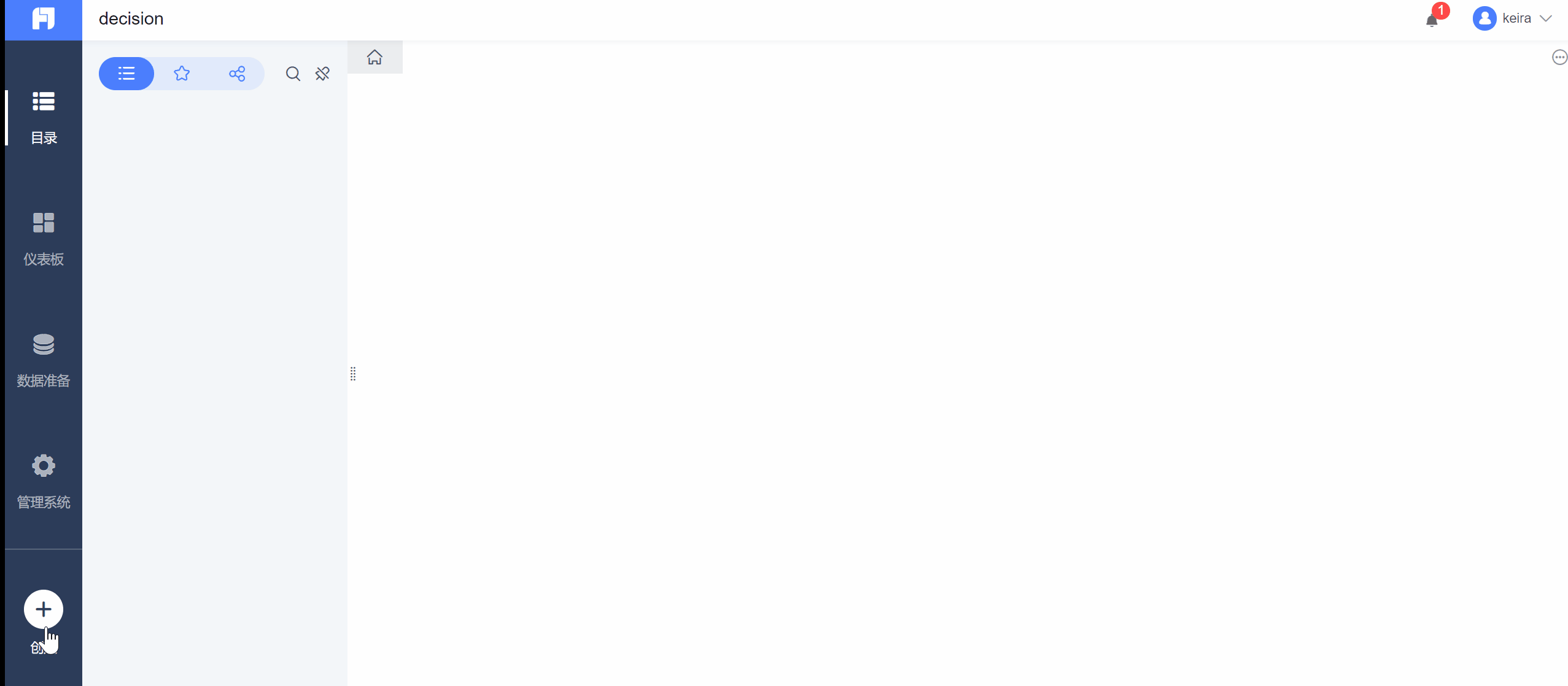Switch to 仪表板 dashboard section
Viewport: 1568px width, 686px height.
(43, 238)
